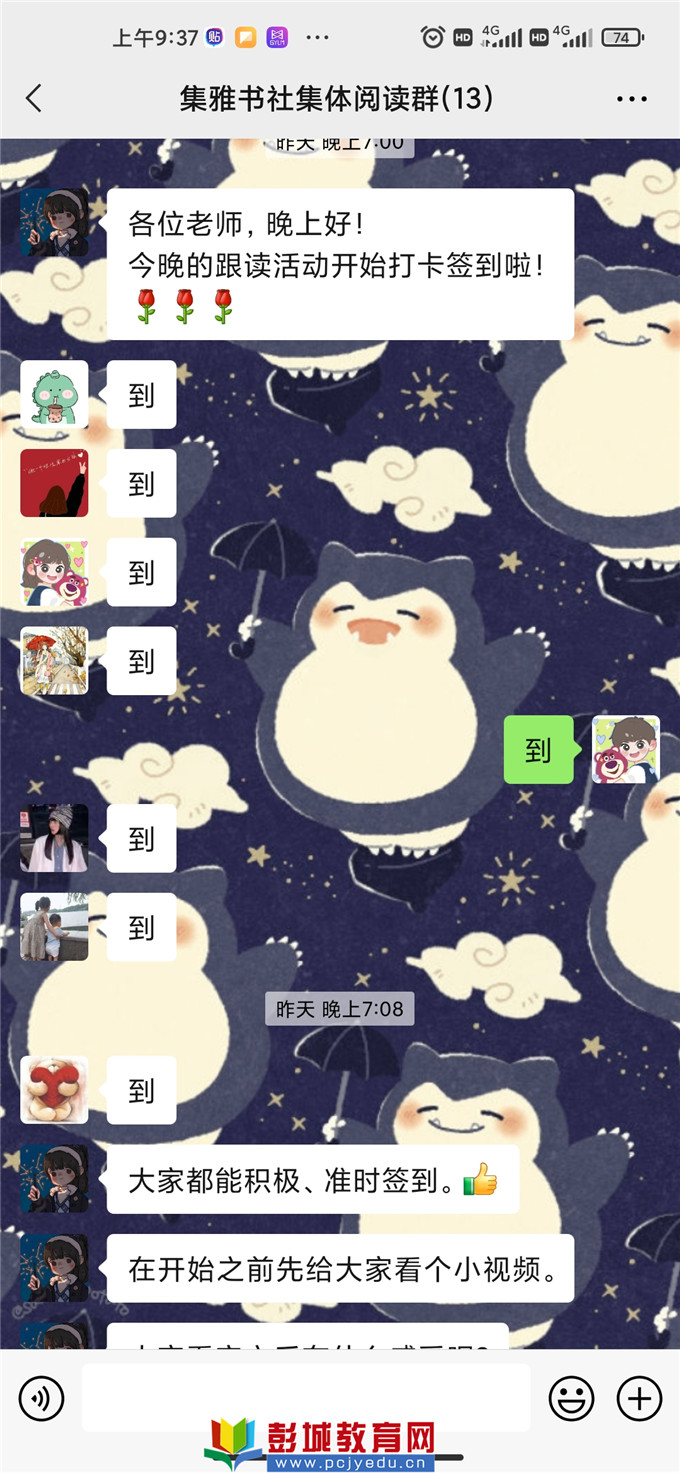This screenshot has height=1473, width=680.
Task: Open the green dinosaur avatar's profile
Action: tap(54, 395)
